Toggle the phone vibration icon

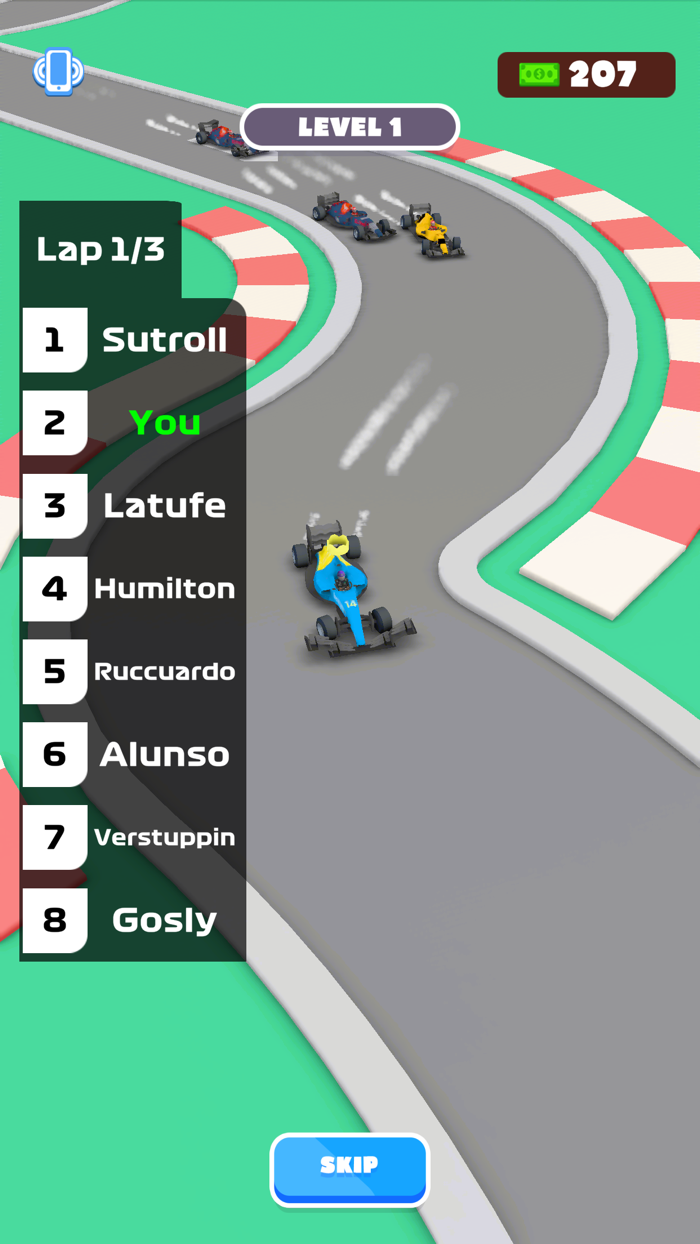point(58,72)
